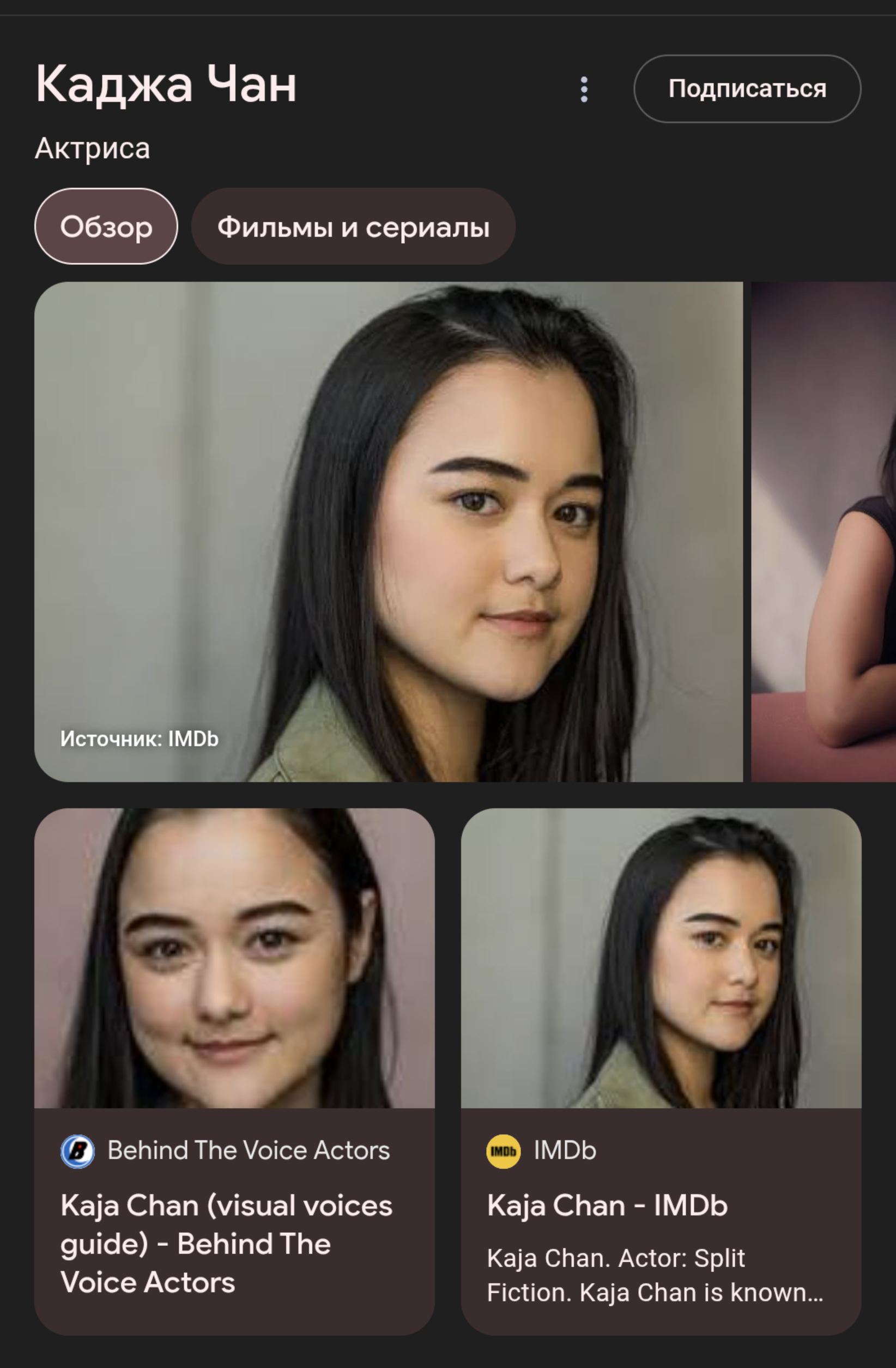The image size is (896, 1368).
Task: Tap the Подписаться button
Action: click(747, 89)
